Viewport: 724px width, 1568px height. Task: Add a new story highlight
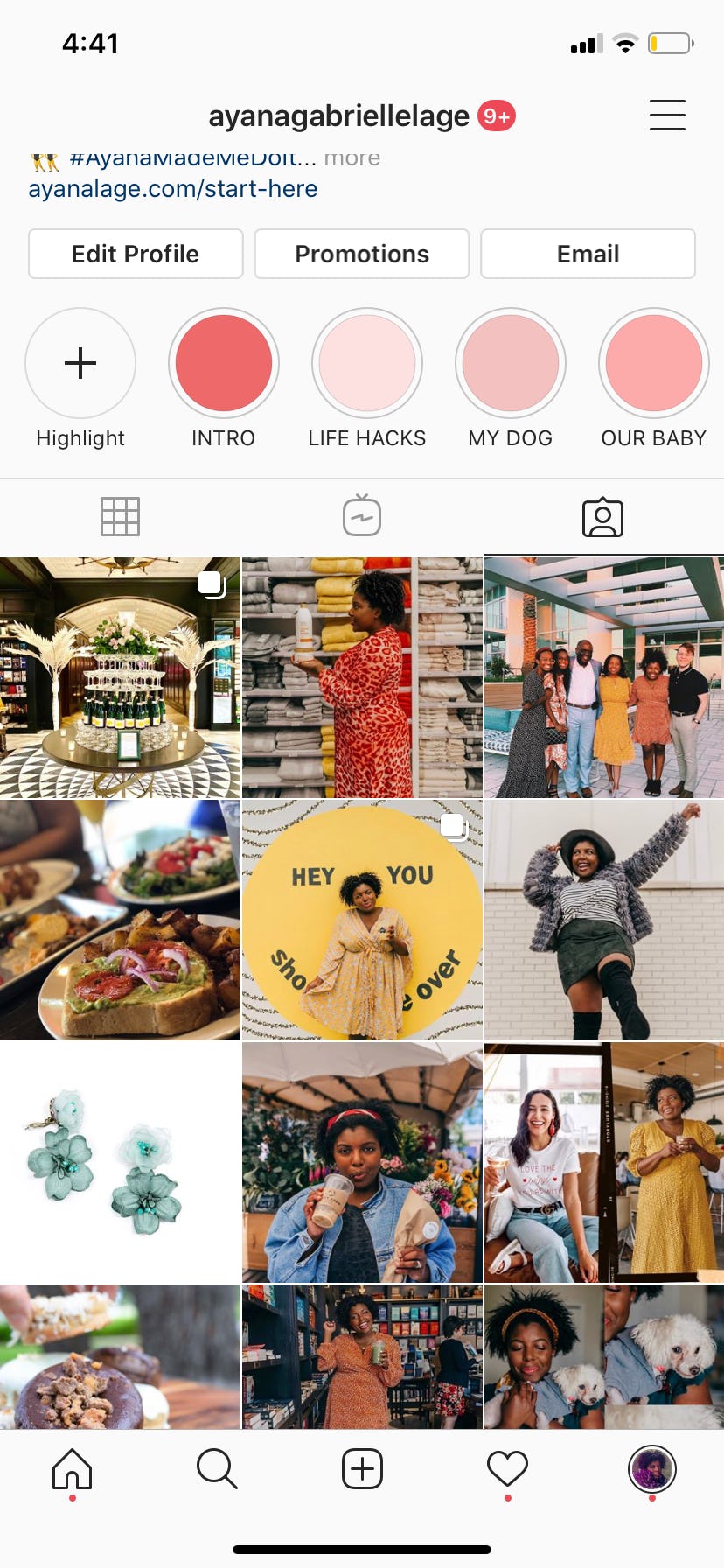[x=80, y=362]
